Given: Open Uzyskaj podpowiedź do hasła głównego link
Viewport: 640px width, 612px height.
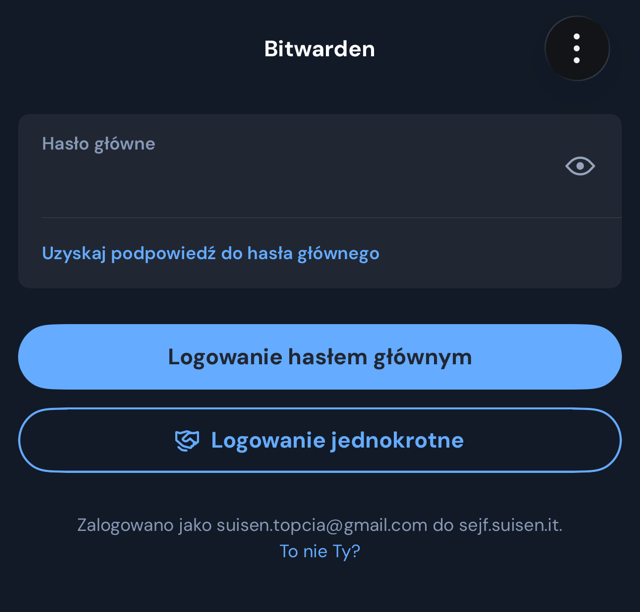Looking at the screenshot, I should pos(211,253).
